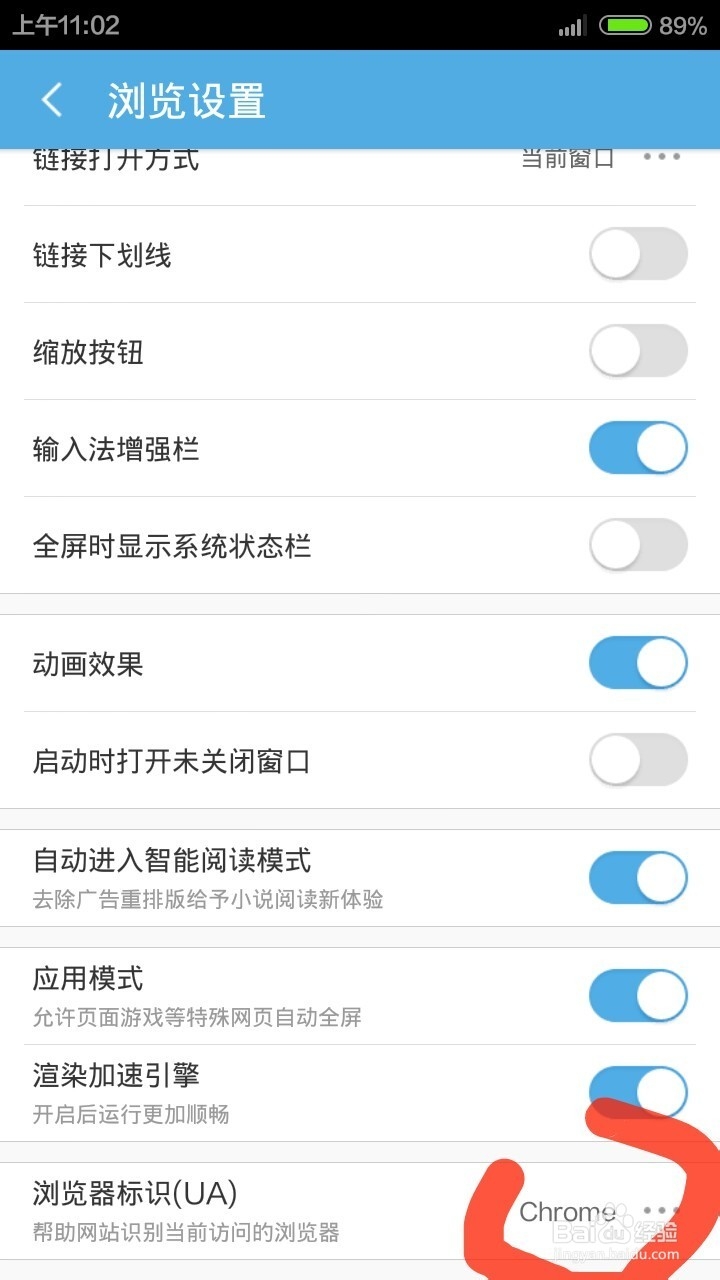Tap the 浏览设置 title in header

click(185, 100)
